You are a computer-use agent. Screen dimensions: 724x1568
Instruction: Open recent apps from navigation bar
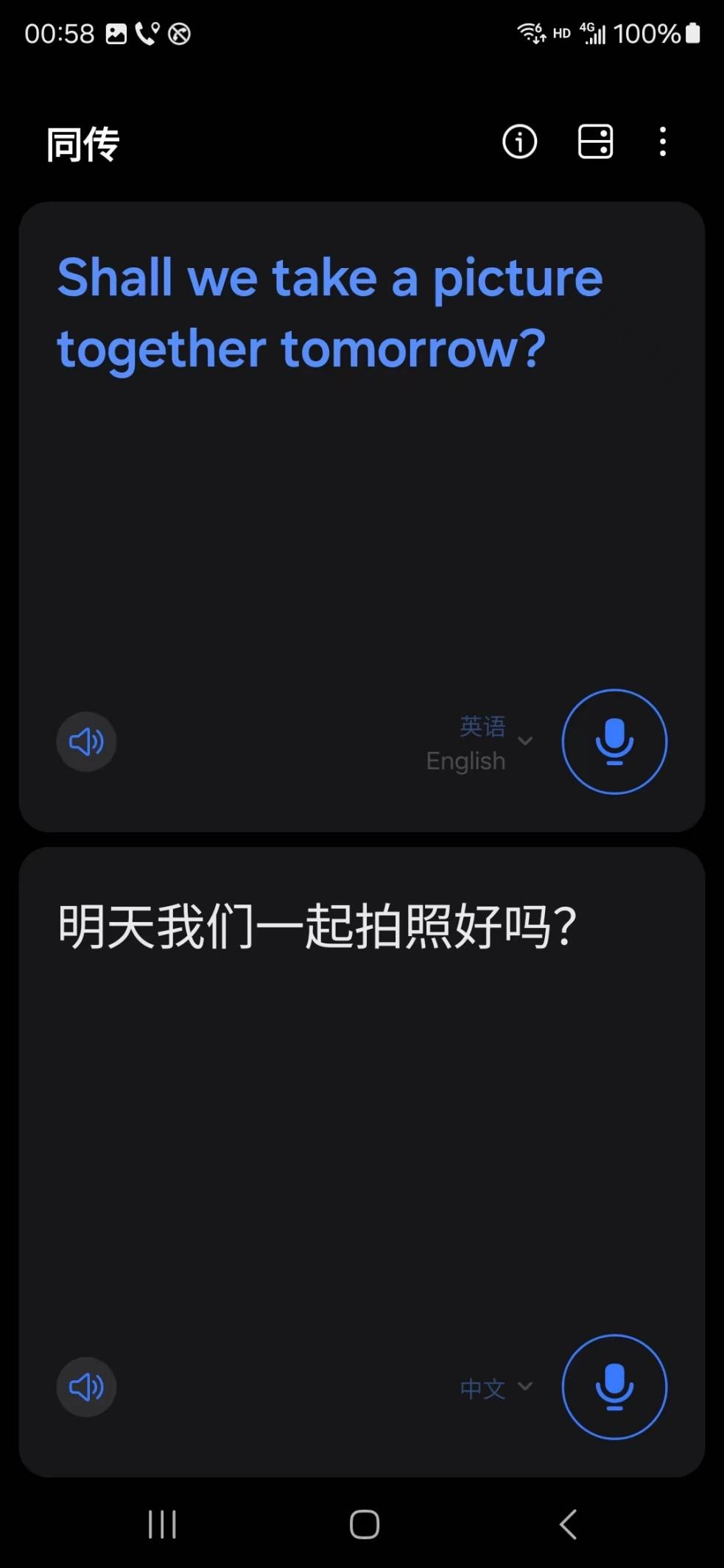[x=162, y=1525]
